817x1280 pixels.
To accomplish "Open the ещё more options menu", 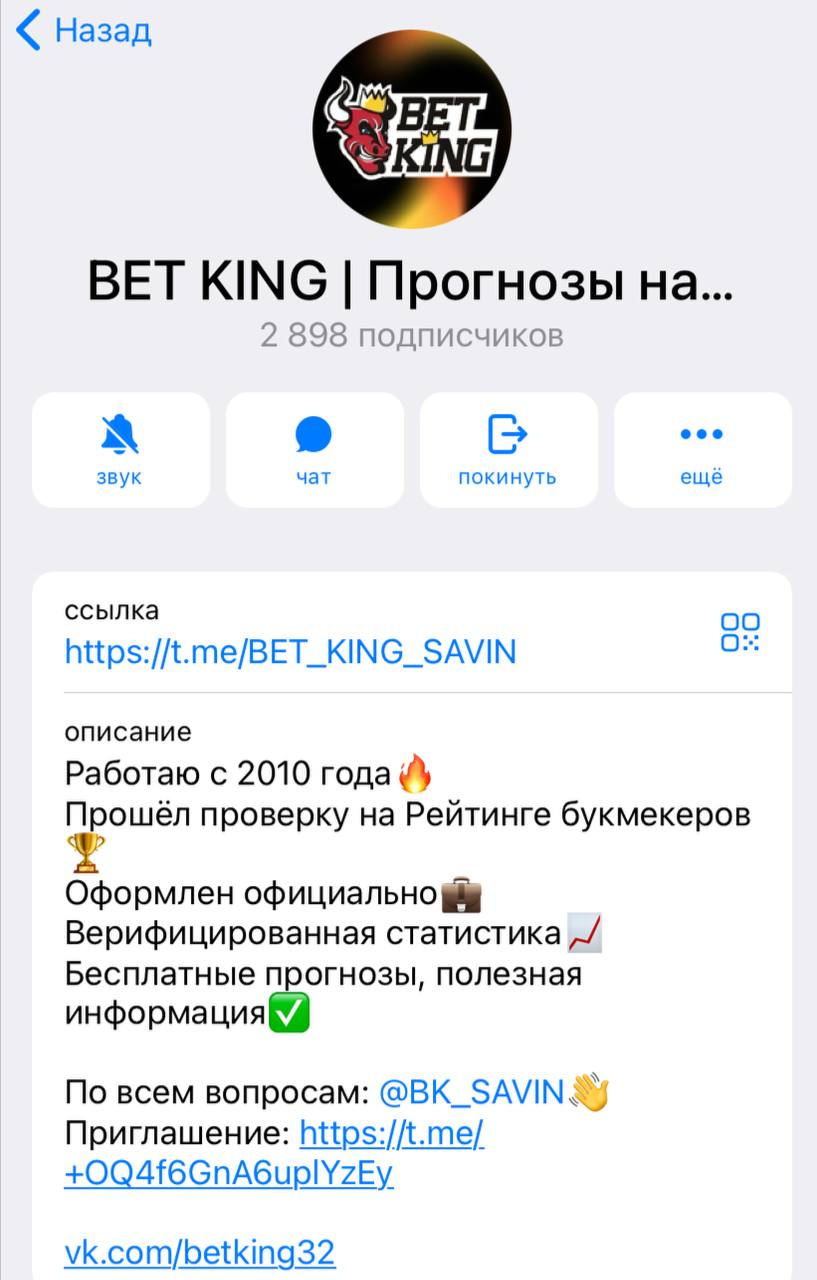I will coord(702,450).
